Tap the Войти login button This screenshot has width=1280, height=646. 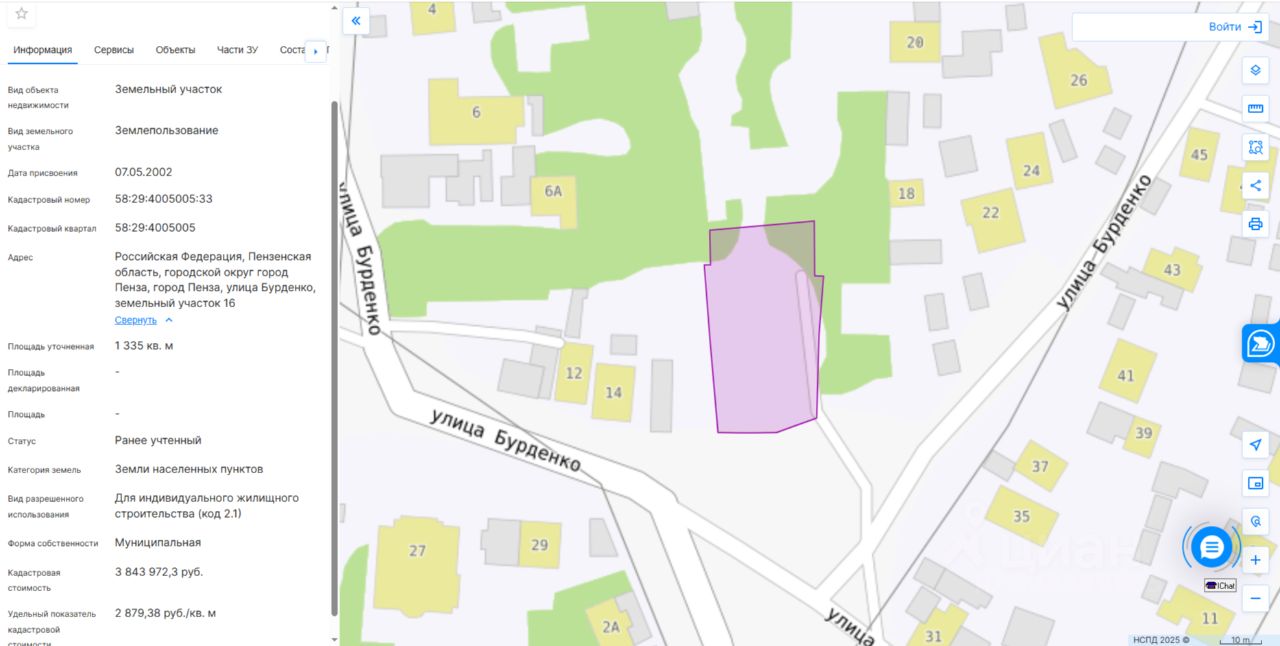1234,27
